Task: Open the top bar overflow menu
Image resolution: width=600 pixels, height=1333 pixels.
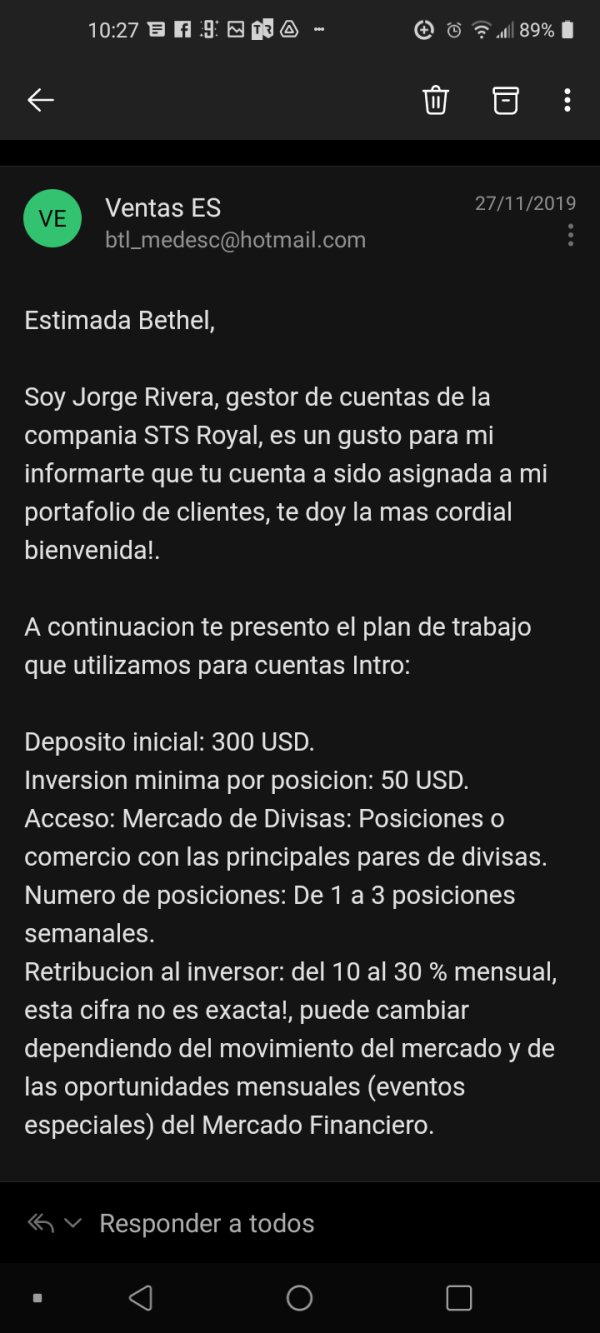Action: click(x=567, y=100)
